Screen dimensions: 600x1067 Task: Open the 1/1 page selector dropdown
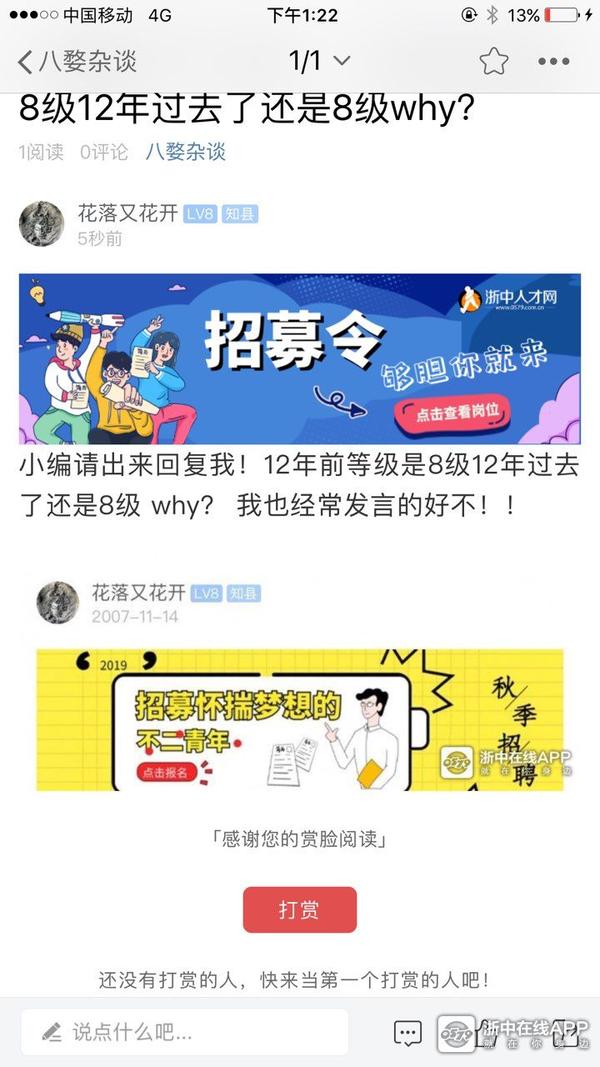(320, 62)
